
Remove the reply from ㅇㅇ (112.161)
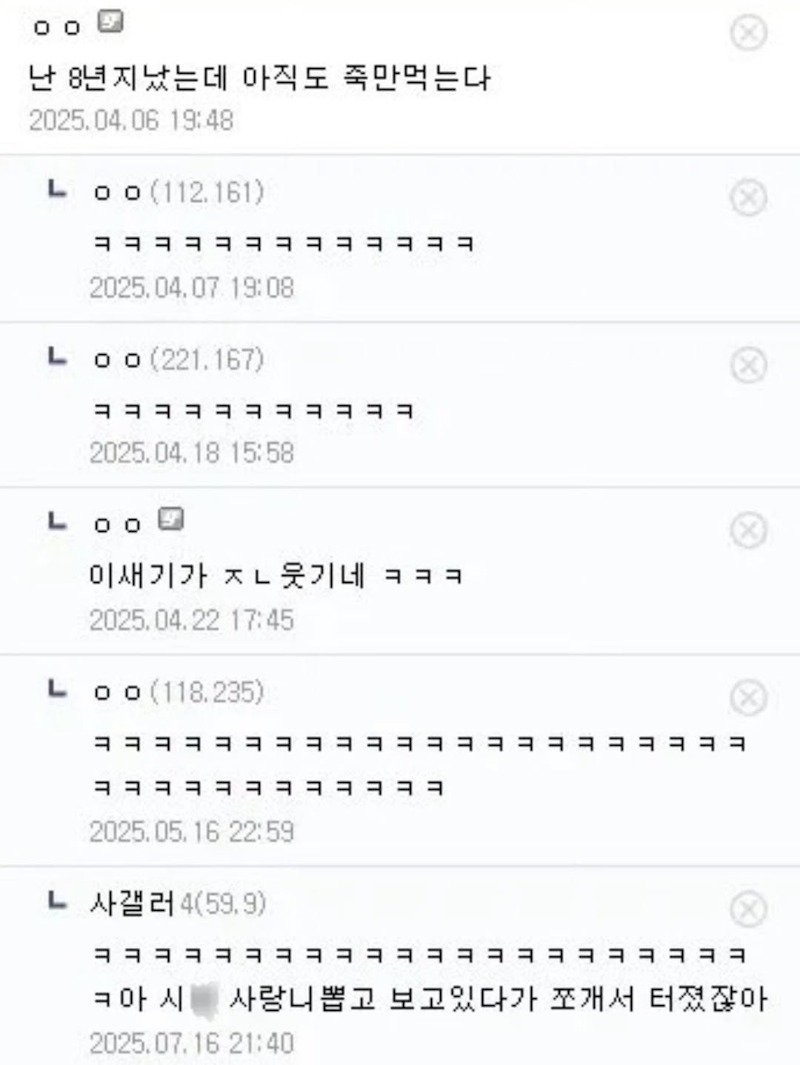(x=748, y=199)
